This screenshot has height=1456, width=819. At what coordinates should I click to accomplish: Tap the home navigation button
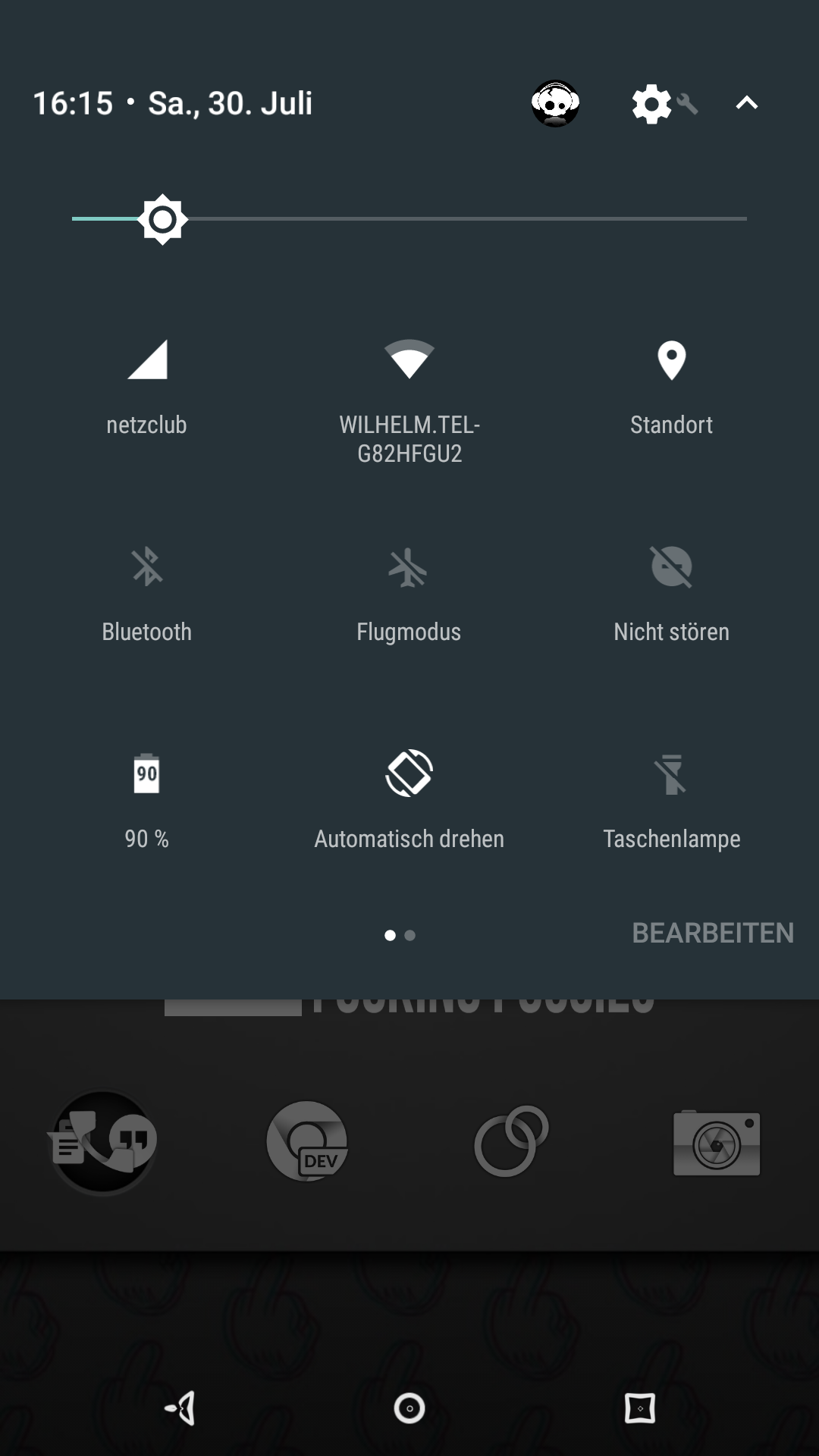[409, 1408]
